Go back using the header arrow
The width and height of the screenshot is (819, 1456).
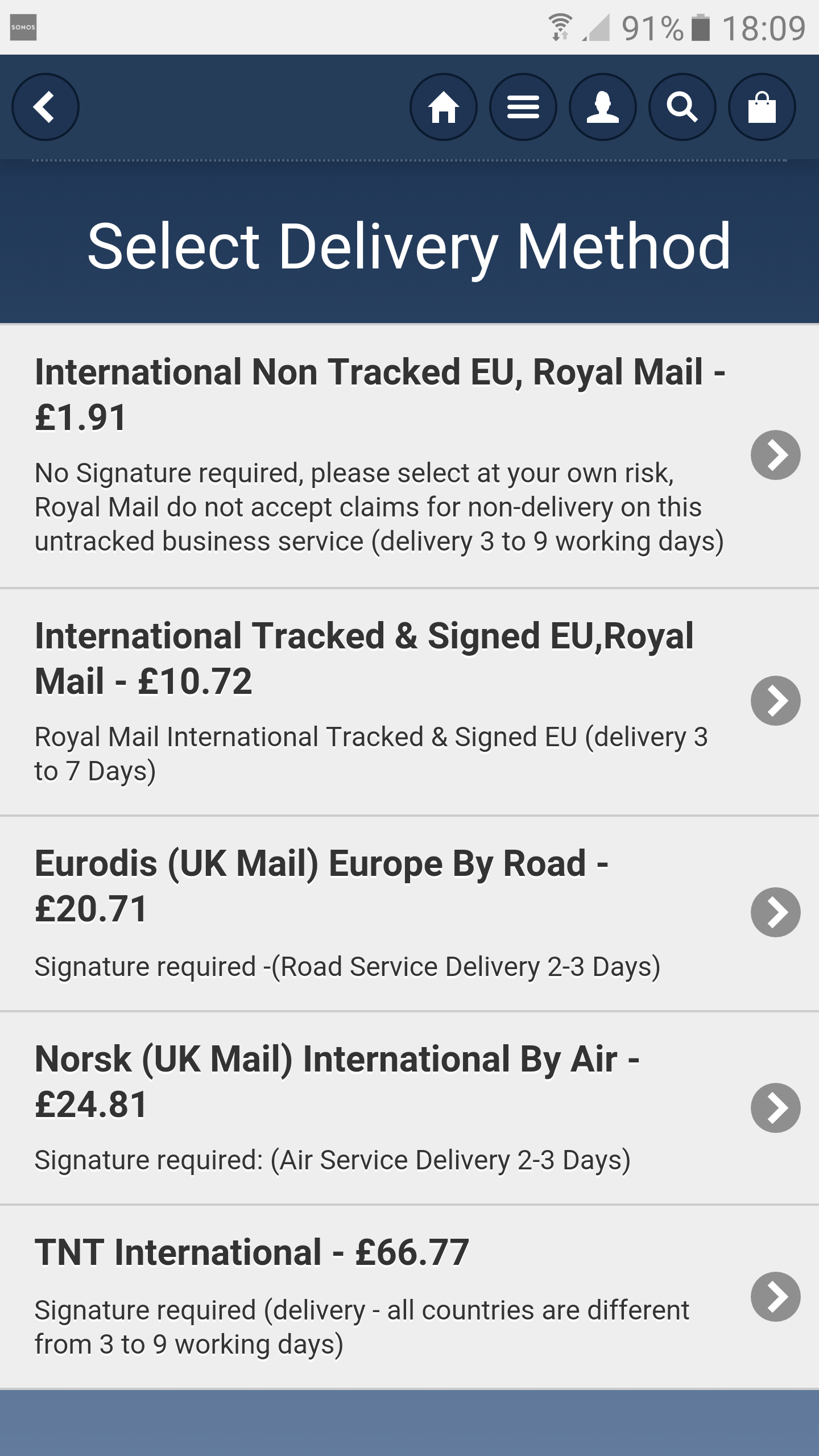(x=45, y=107)
